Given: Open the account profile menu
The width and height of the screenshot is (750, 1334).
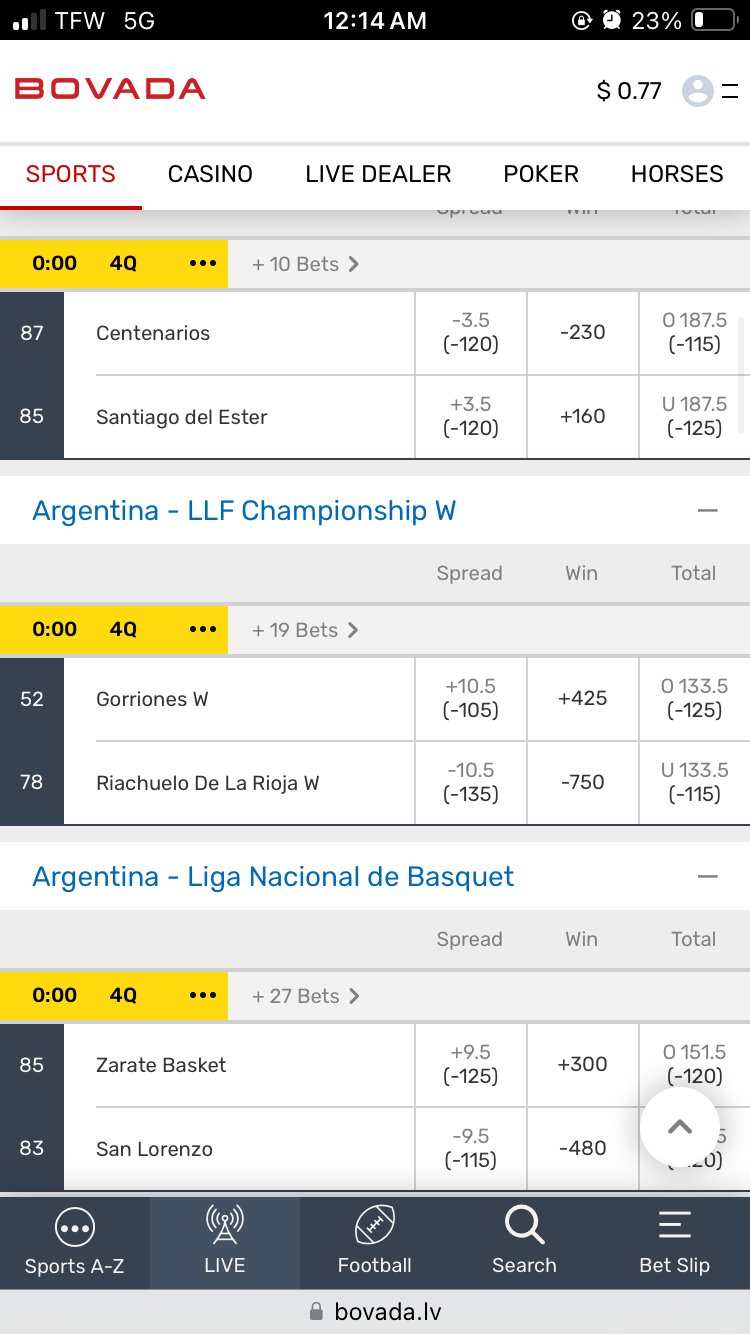Looking at the screenshot, I should pos(698,91).
